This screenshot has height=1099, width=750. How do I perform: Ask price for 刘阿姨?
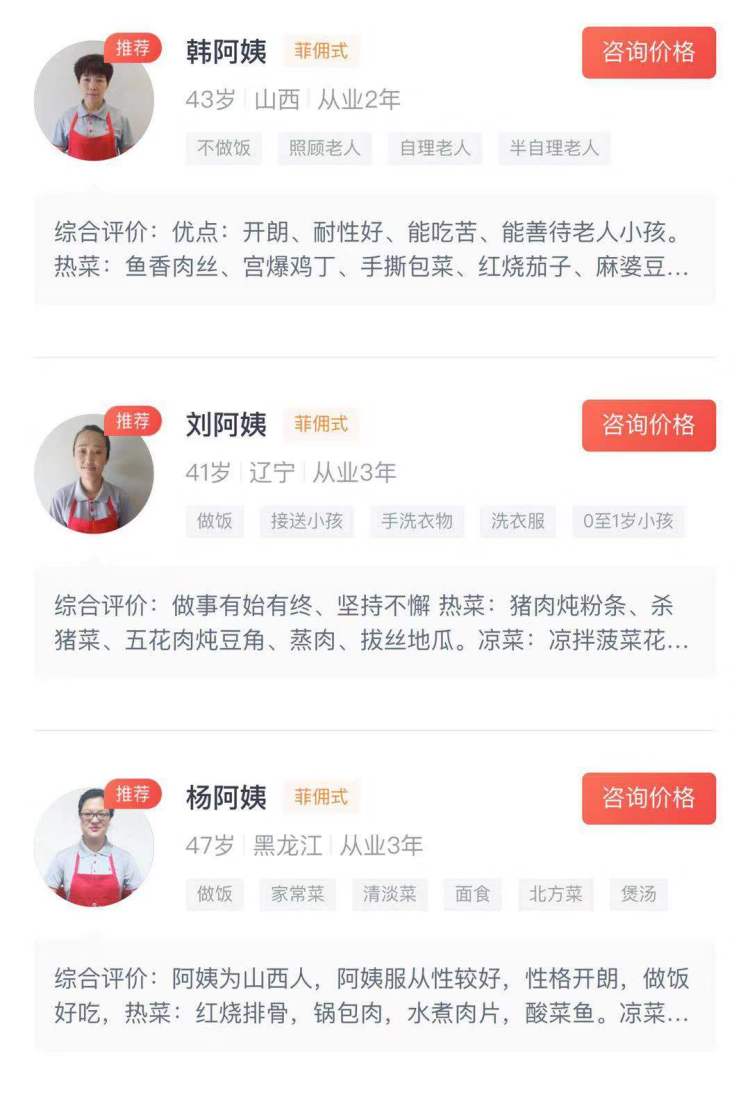tap(648, 425)
